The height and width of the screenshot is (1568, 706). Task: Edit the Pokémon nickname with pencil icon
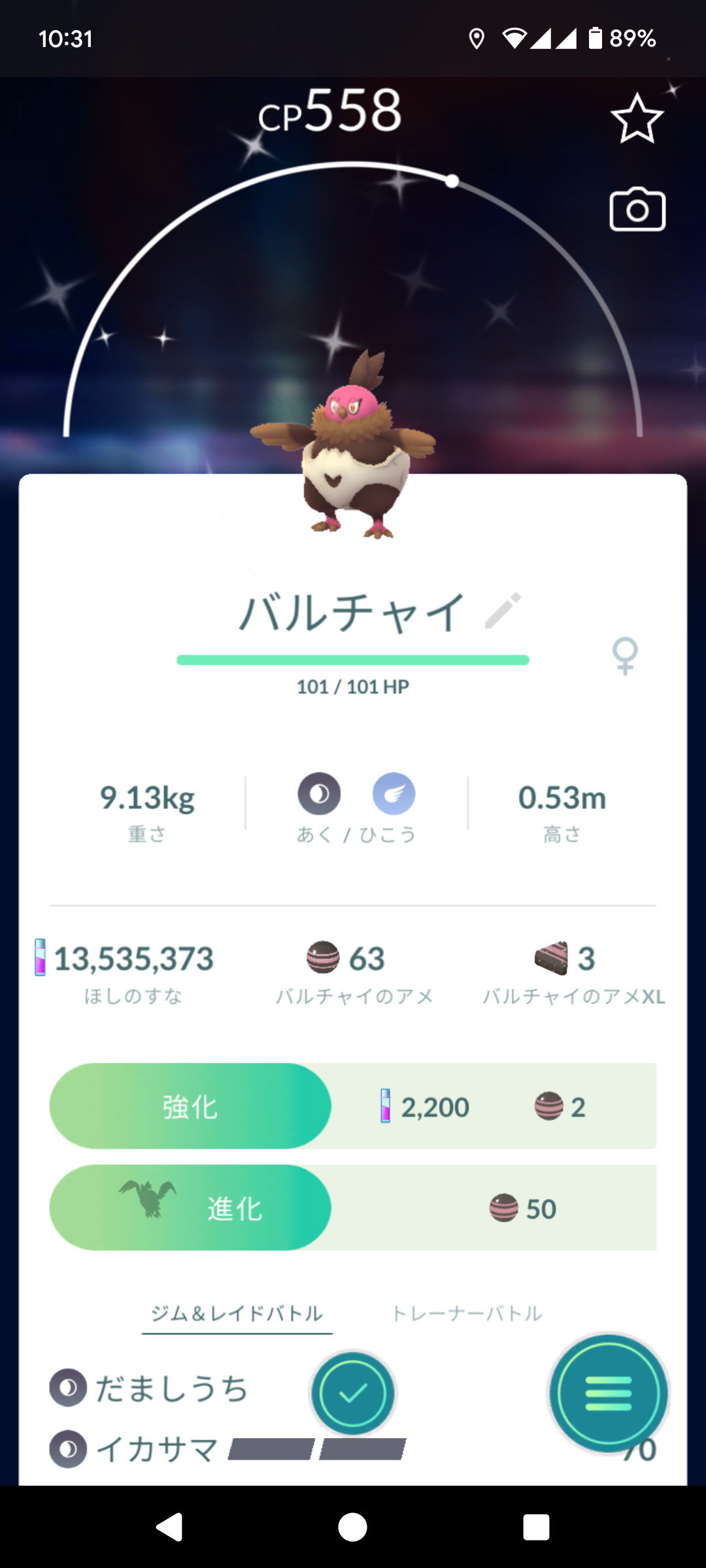pos(503,611)
